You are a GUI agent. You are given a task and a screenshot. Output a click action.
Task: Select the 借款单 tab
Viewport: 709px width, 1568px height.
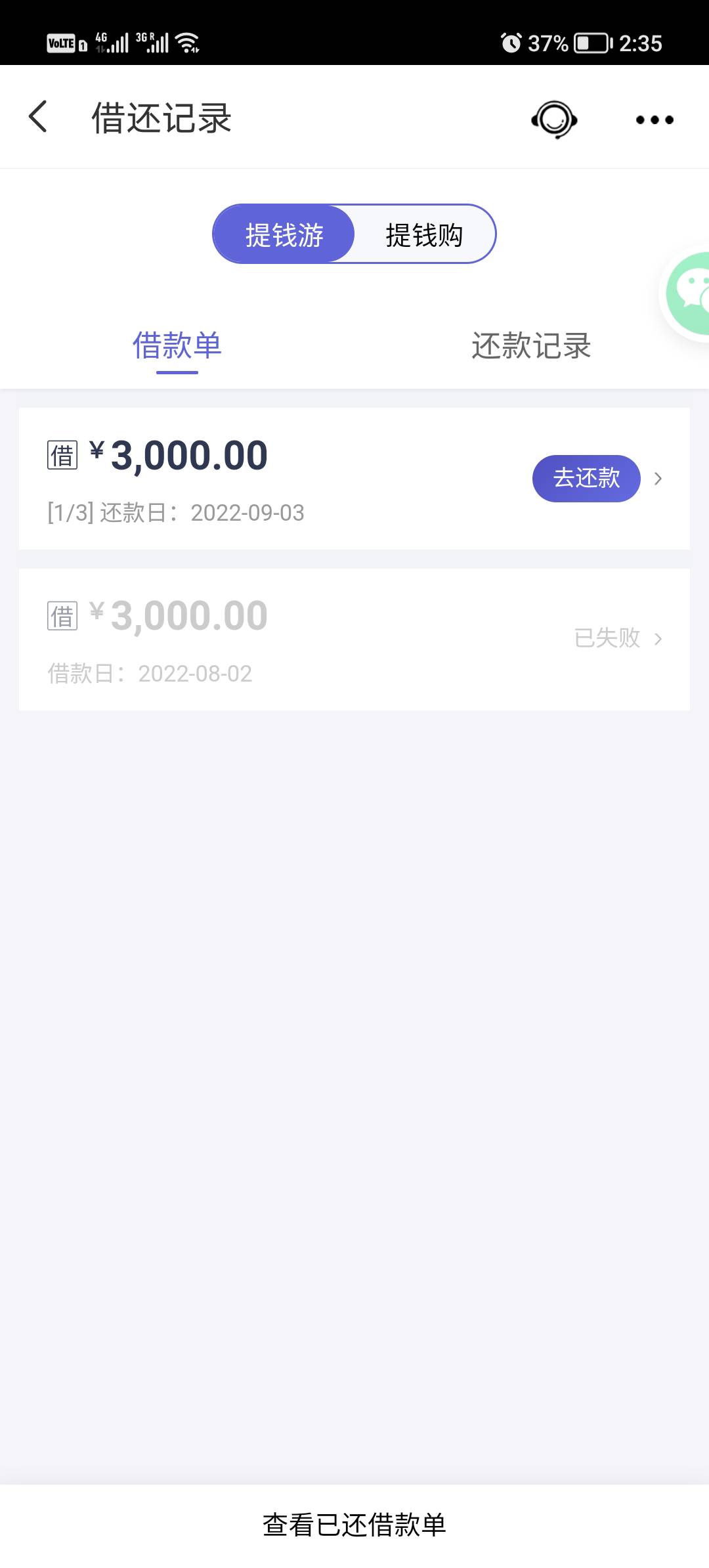pyautogui.click(x=177, y=346)
